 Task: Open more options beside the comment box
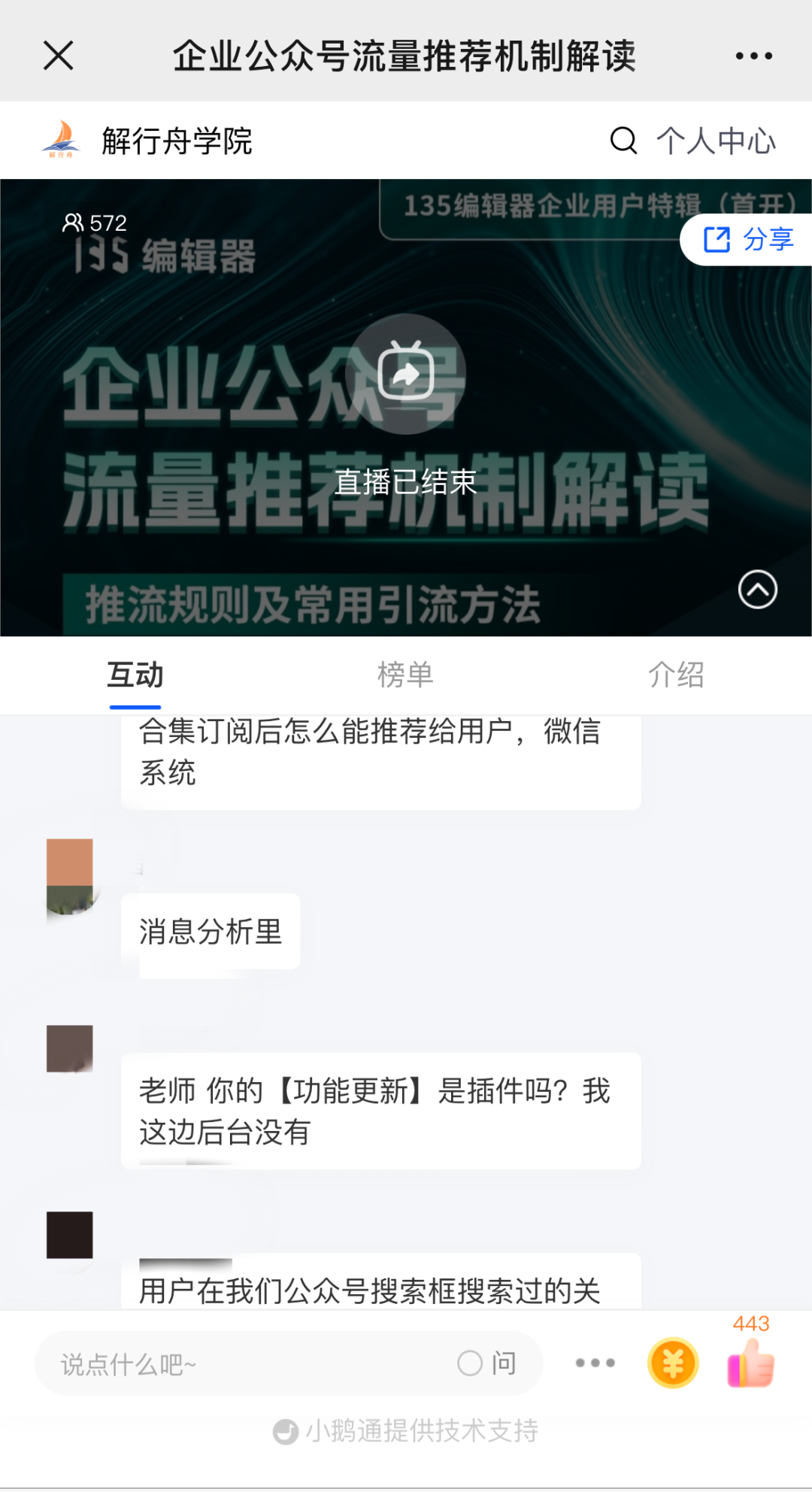(x=595, y=1363)
